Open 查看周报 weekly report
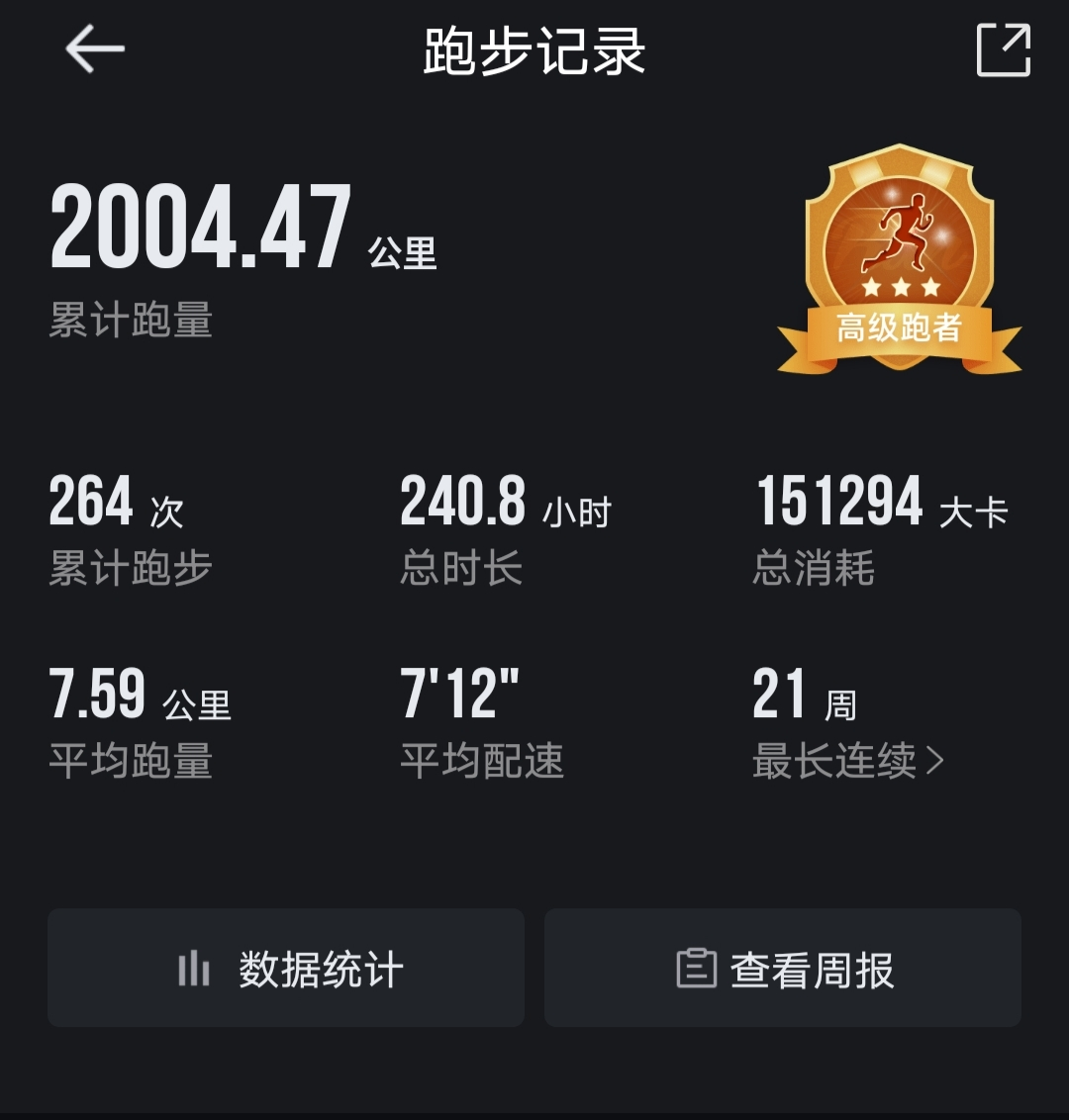Viewport: 1069px width, 1120px height. [783, 968]
